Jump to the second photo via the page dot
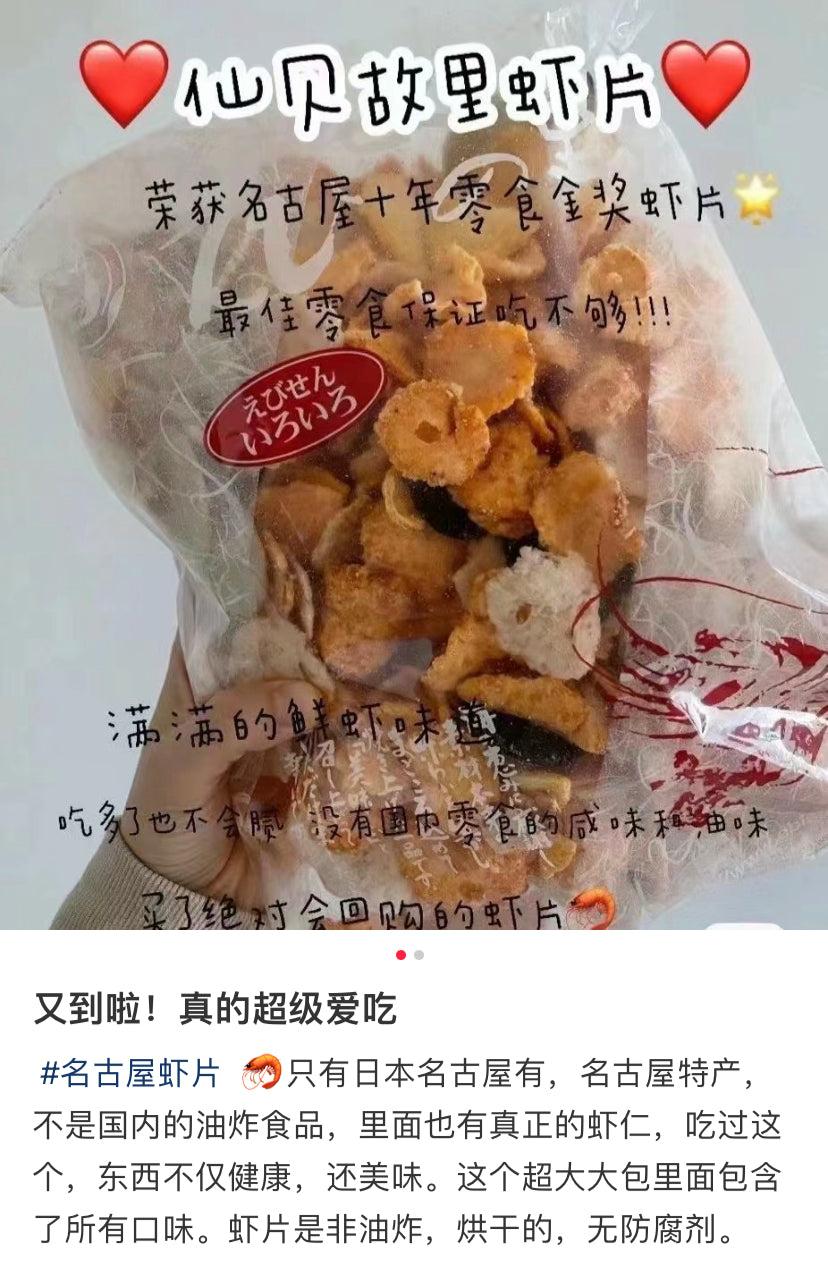828x1273 pixels. [x=419, y=955]
